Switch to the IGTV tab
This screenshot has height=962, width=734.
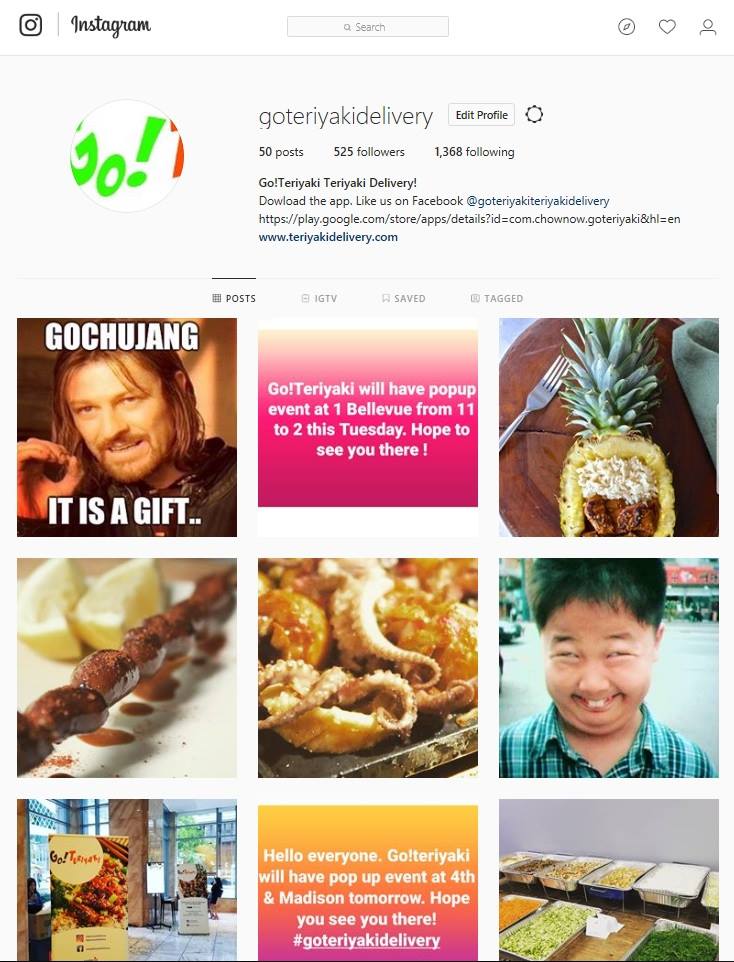pos(319,298)
